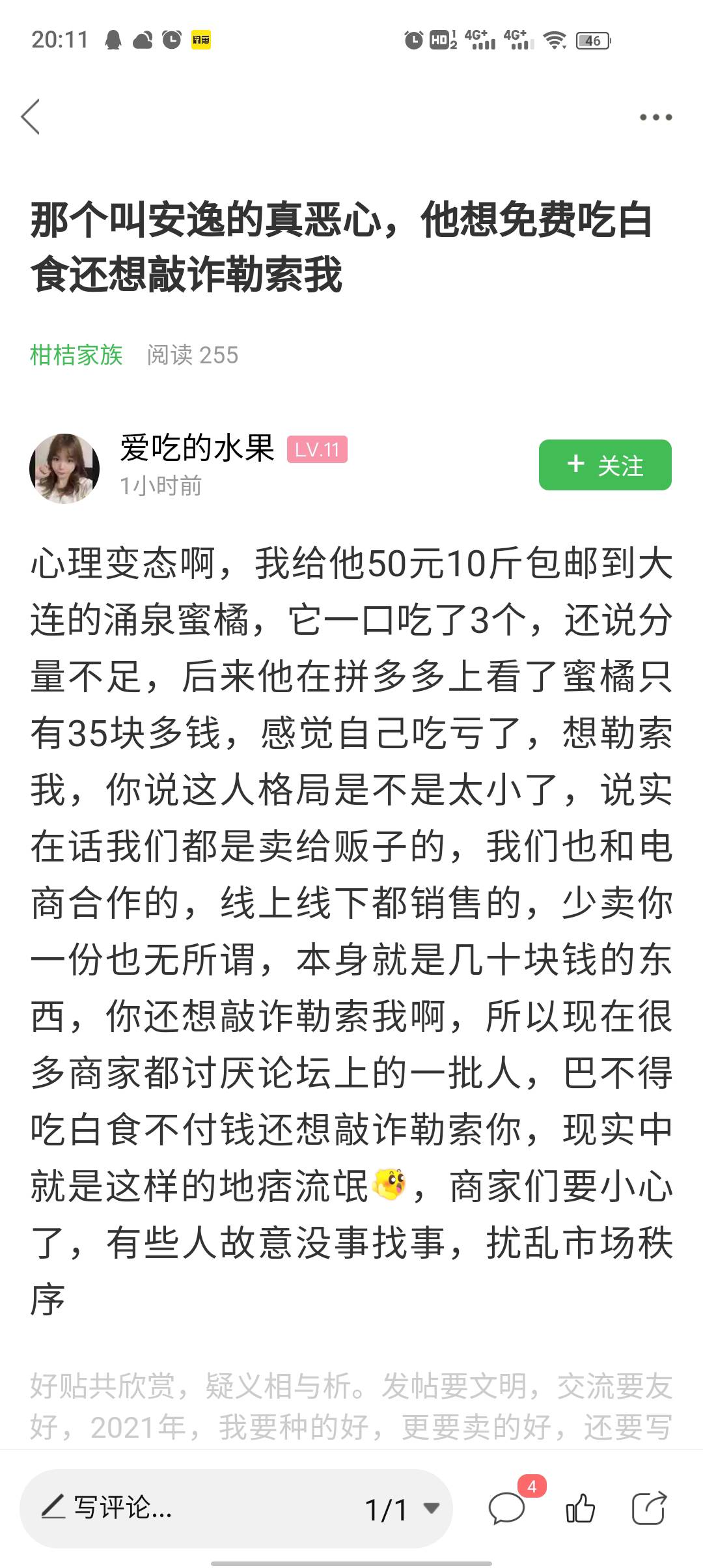This screenshot has height=1568, width=703.
Task: Go back using the top-left arrow
Action: 31,117
